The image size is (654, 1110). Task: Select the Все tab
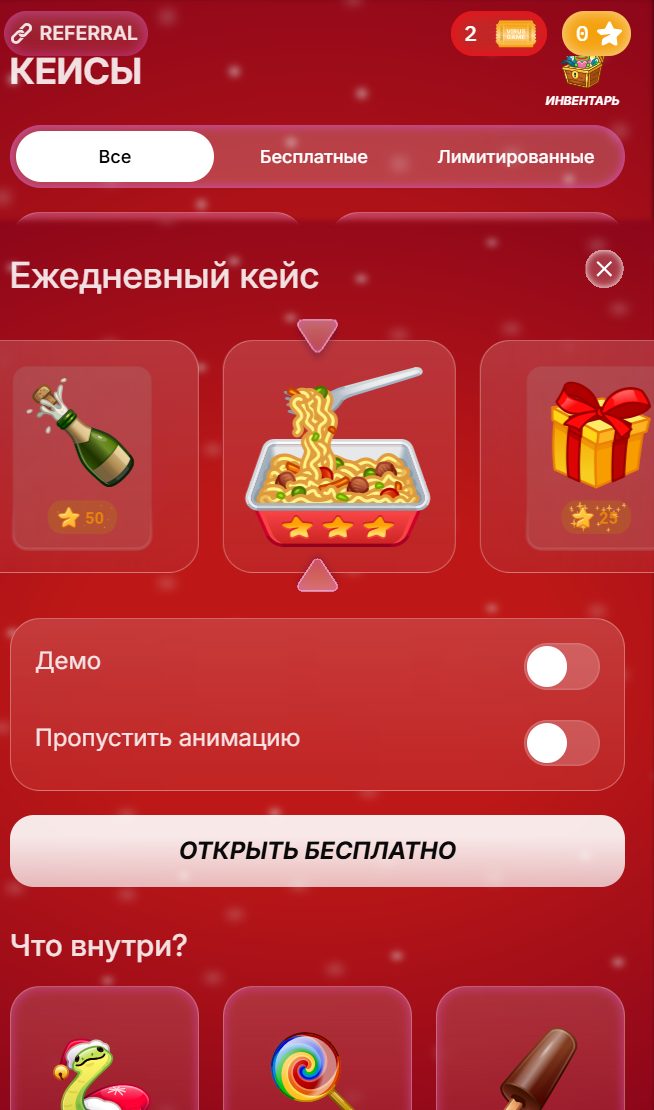[115, 157]
